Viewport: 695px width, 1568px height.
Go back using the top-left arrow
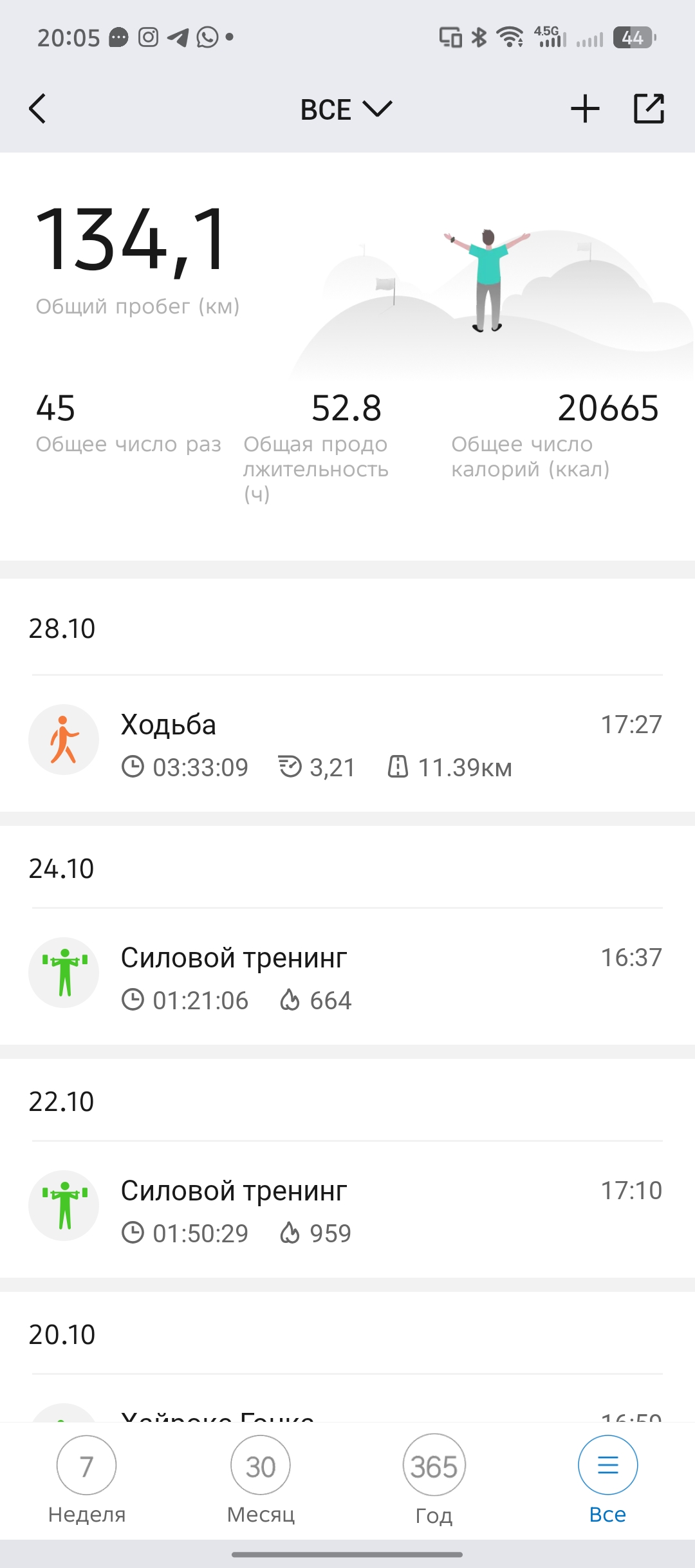point(37,109)
